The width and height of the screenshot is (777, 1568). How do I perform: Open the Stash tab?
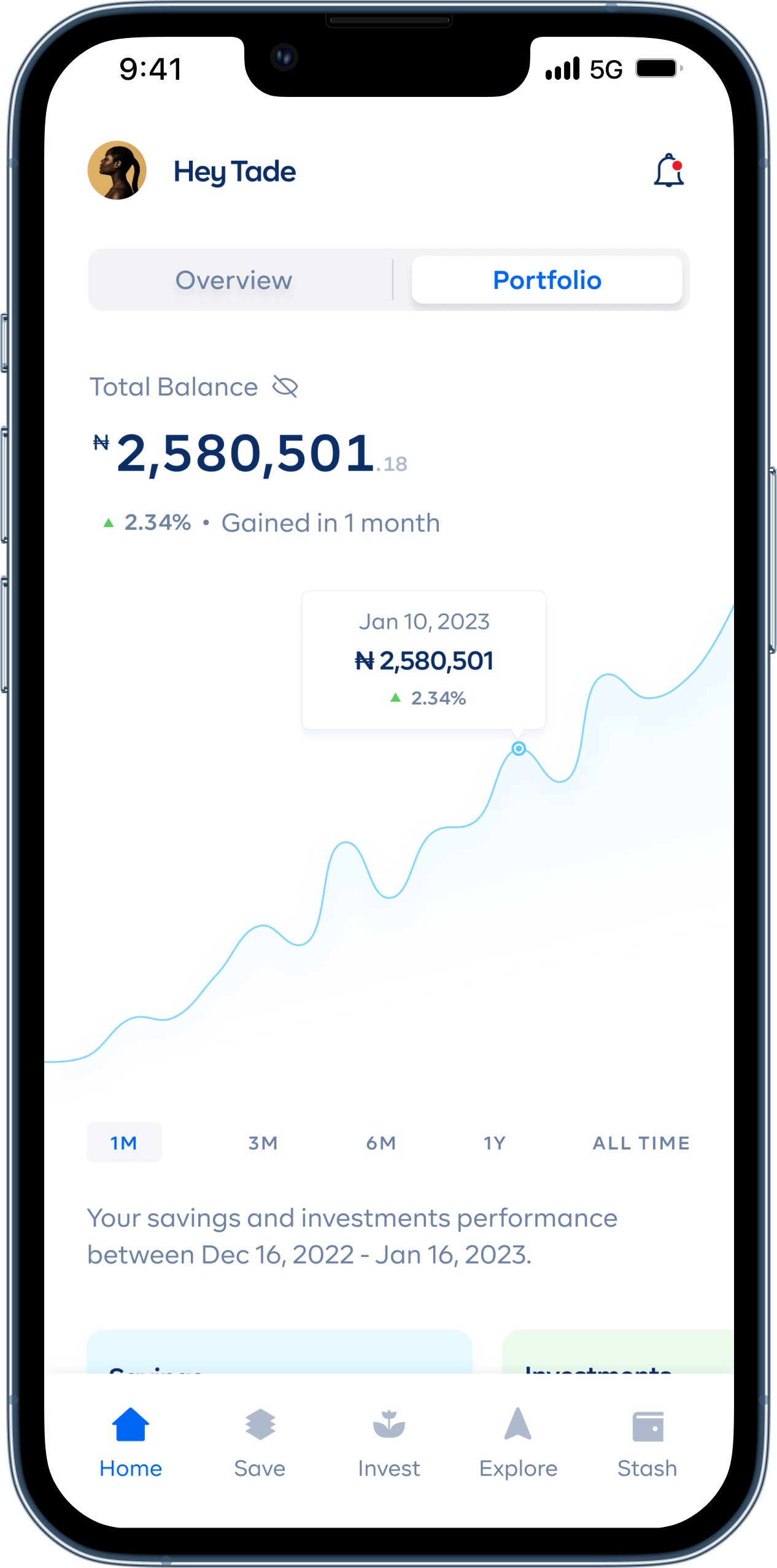pyautogui.click(x=647, y=1443)
